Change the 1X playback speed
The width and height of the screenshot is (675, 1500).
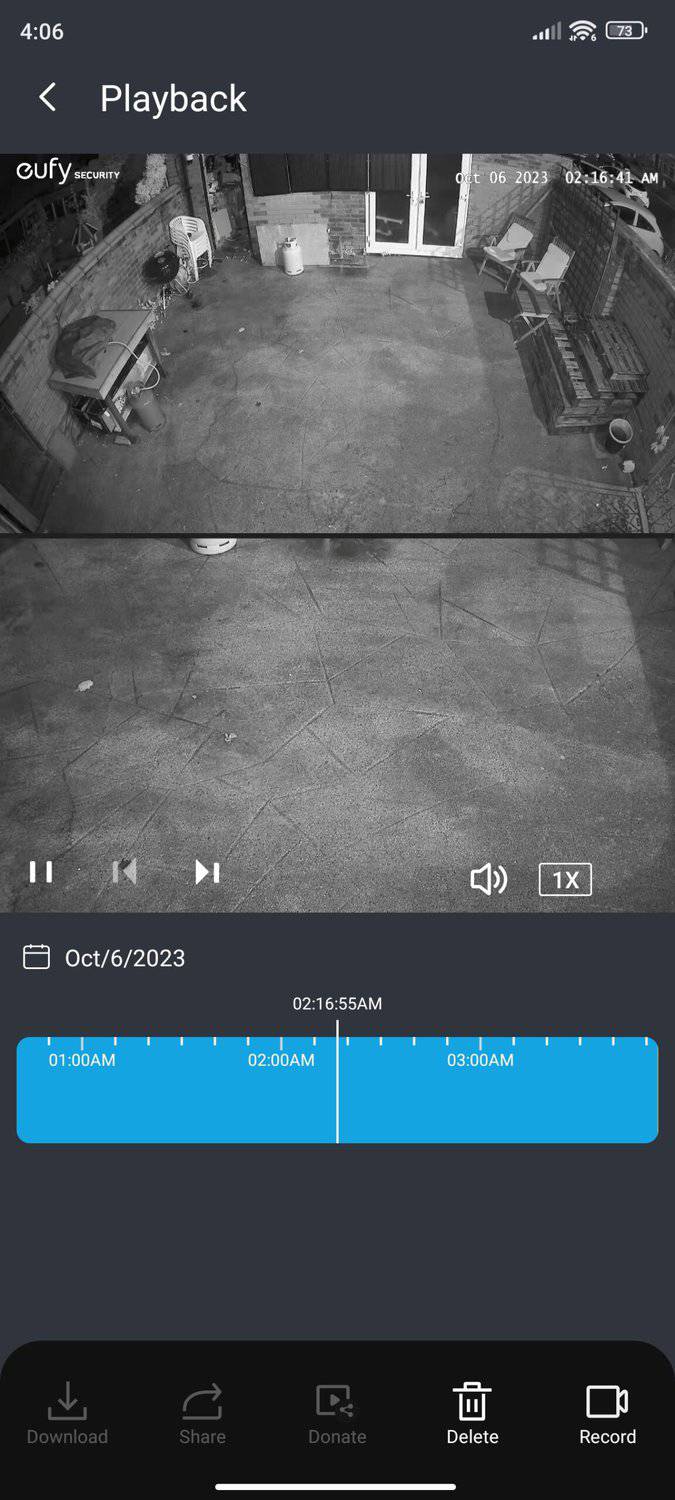565,879
